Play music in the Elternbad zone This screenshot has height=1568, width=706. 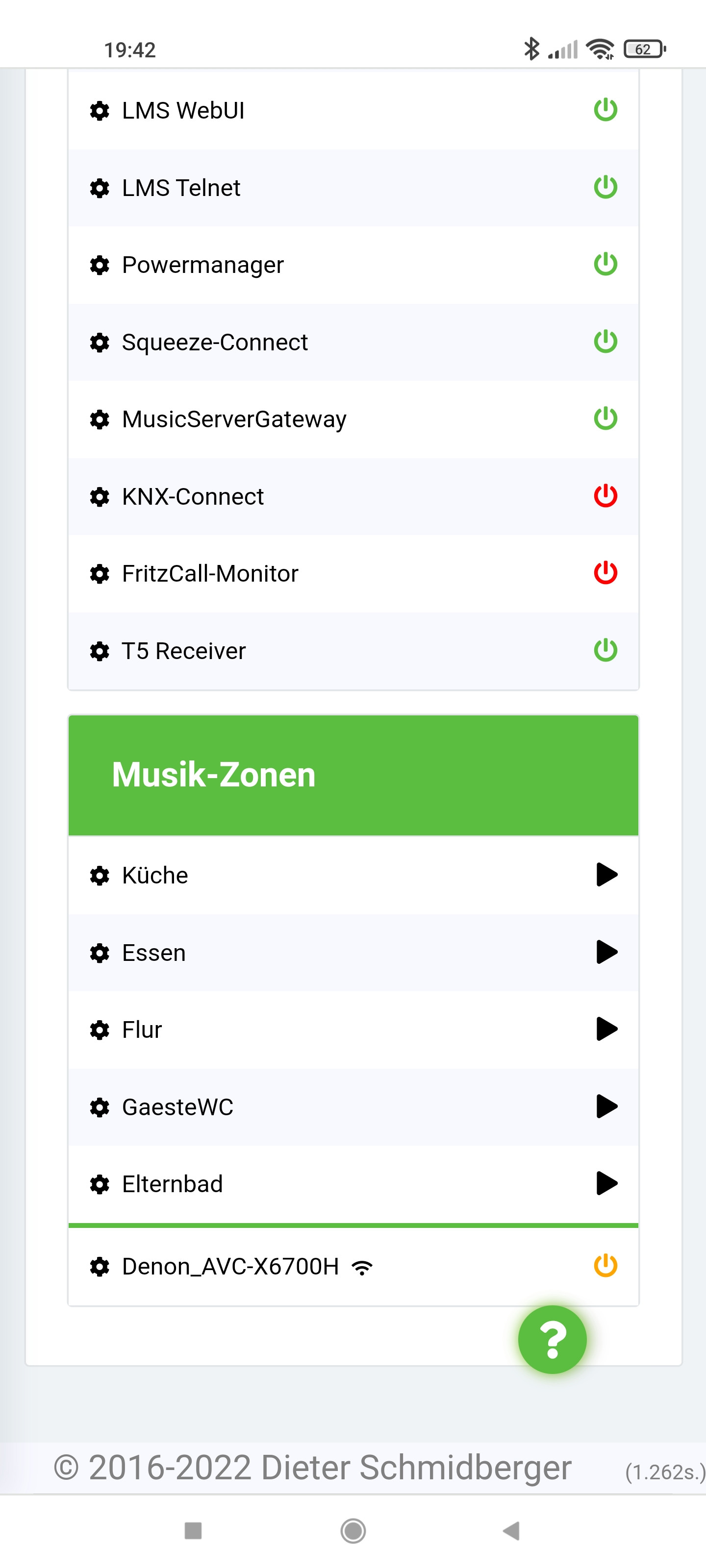pos(606,1183)
